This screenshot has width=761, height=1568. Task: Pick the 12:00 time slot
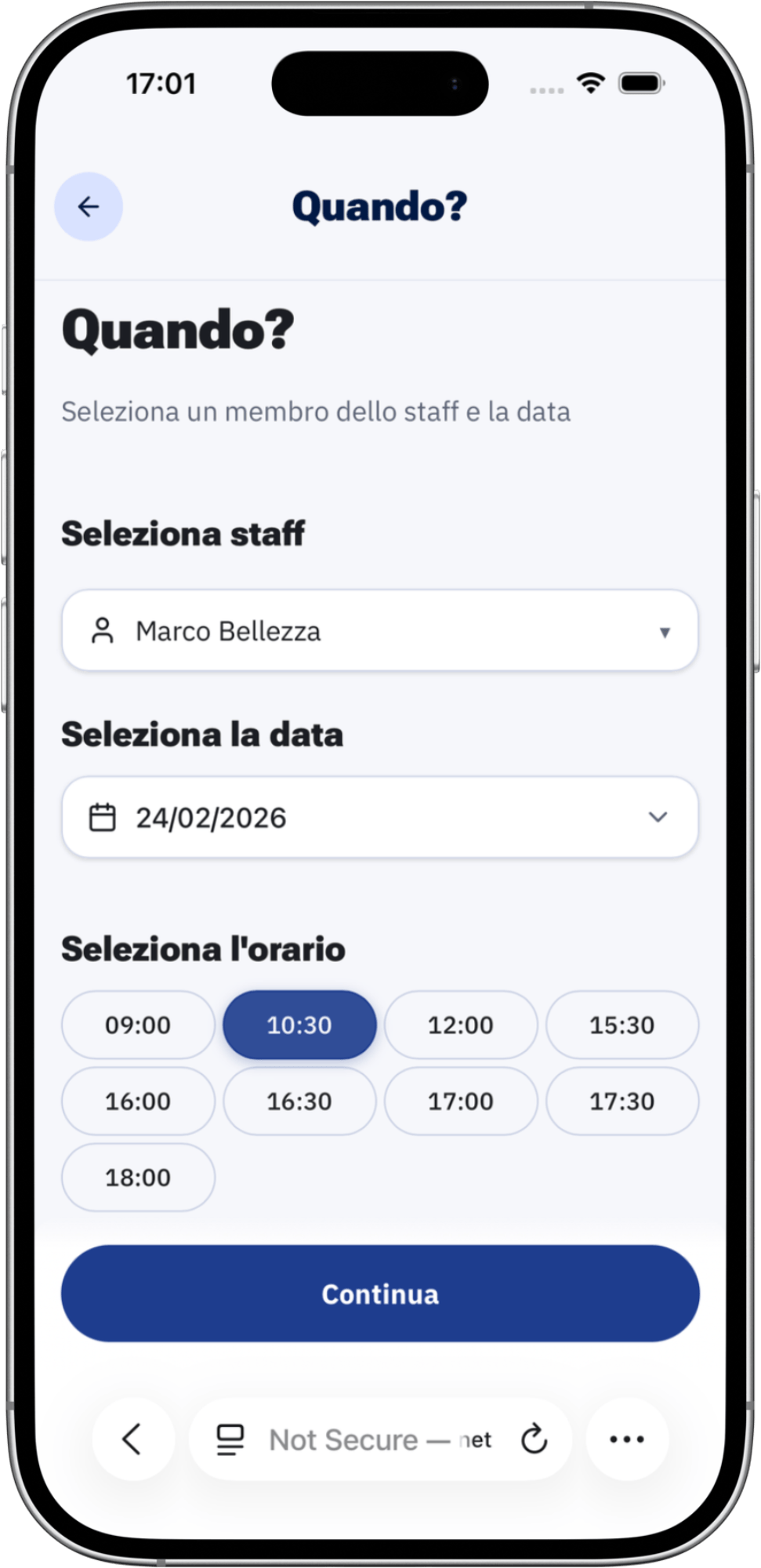[x=461, y=1025]
